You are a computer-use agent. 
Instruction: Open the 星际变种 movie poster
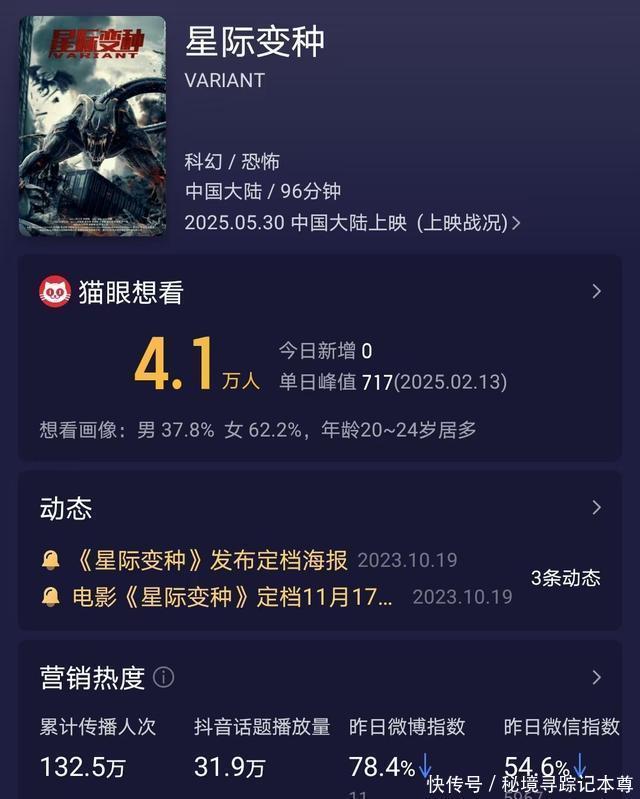tap(93, 125)
